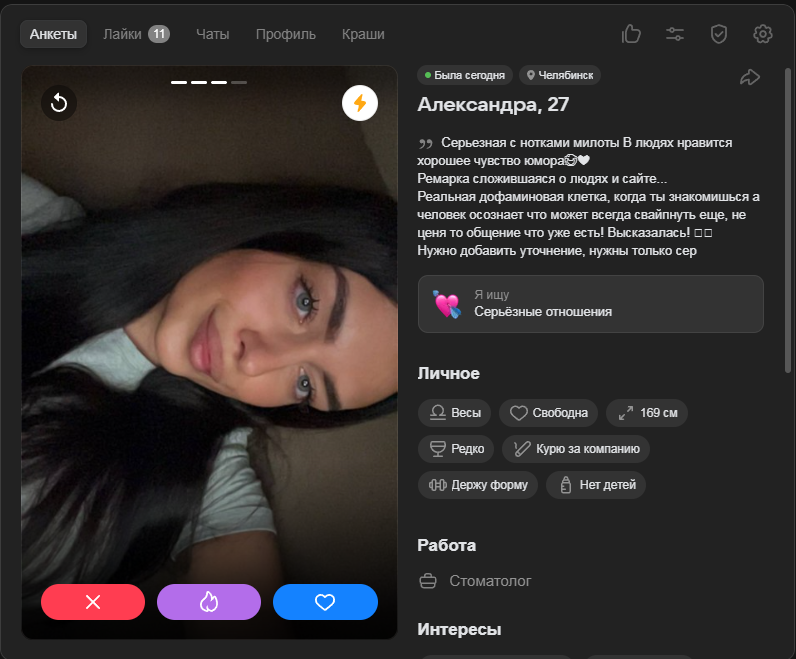796x659 pixels.
Task: Open settings gear
Action: 763,34
